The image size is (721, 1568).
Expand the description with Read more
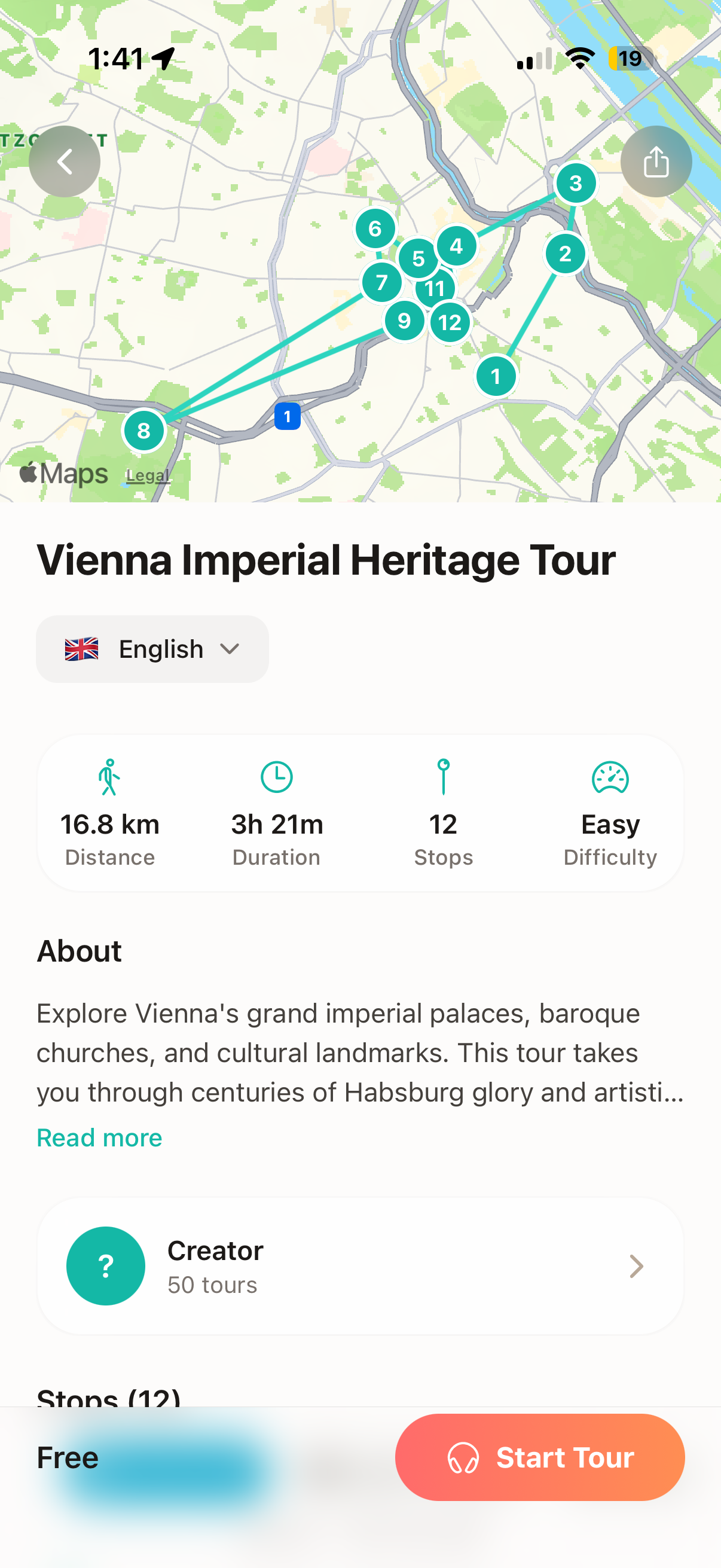(99, 1137)
